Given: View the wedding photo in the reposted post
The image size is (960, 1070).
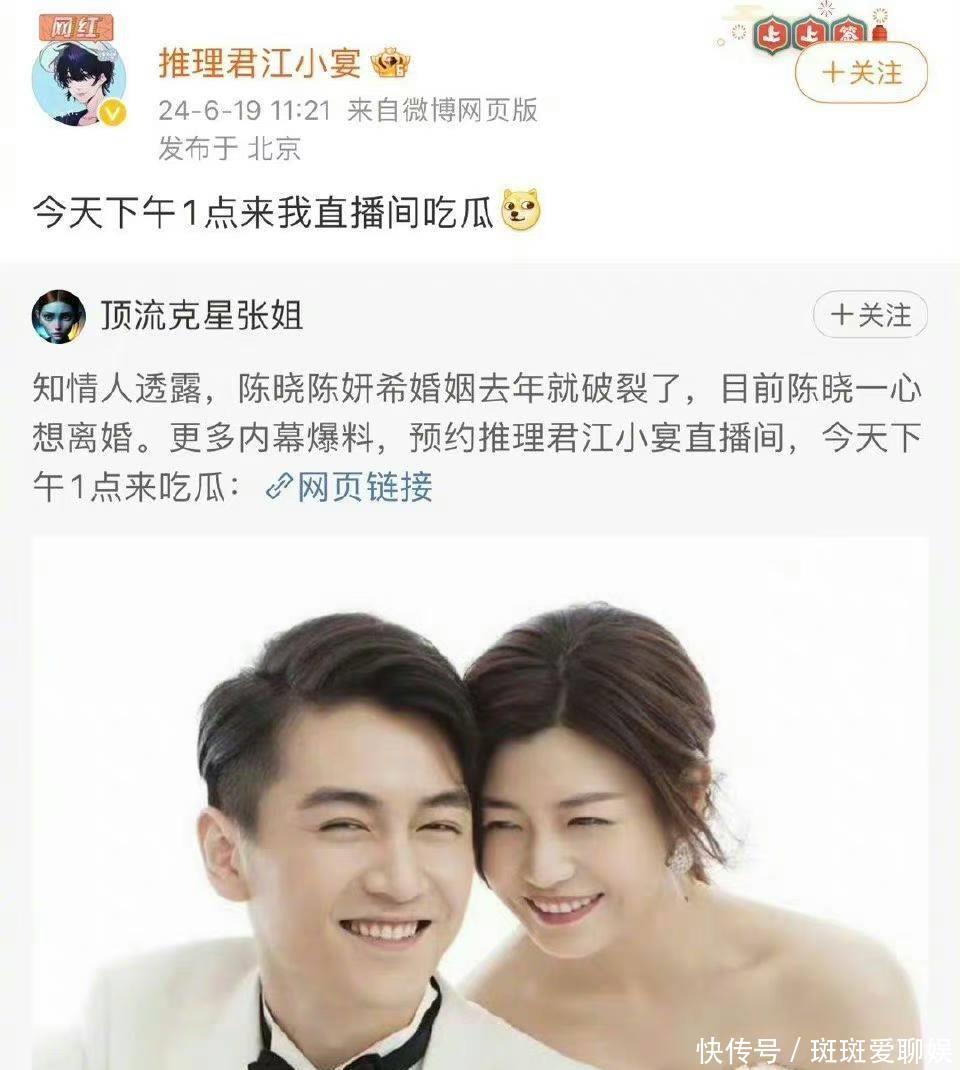Looking at the screenshot, I should (480, 800).
